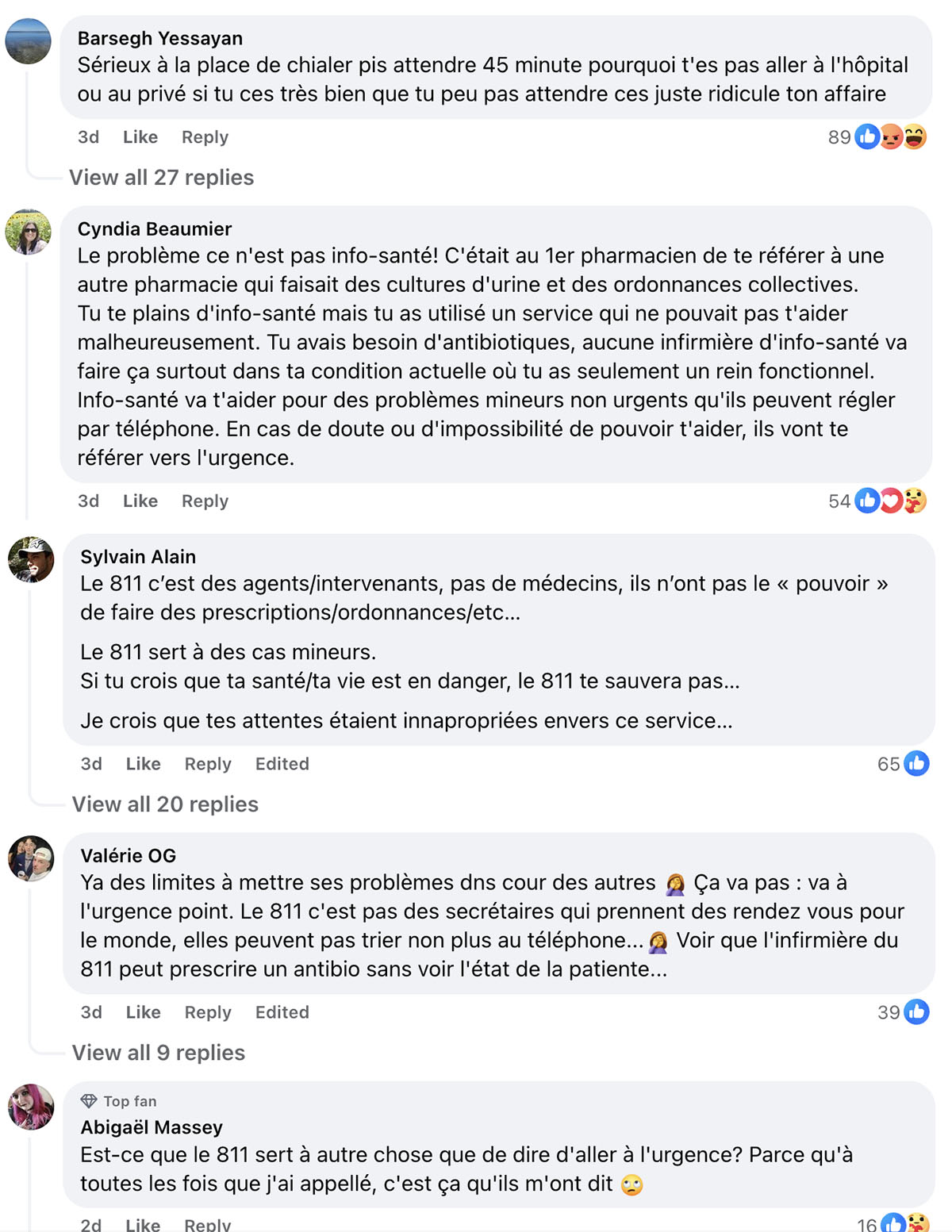
Task: Reply to Sylvain Alain's comment
Action: pos(208,764)
